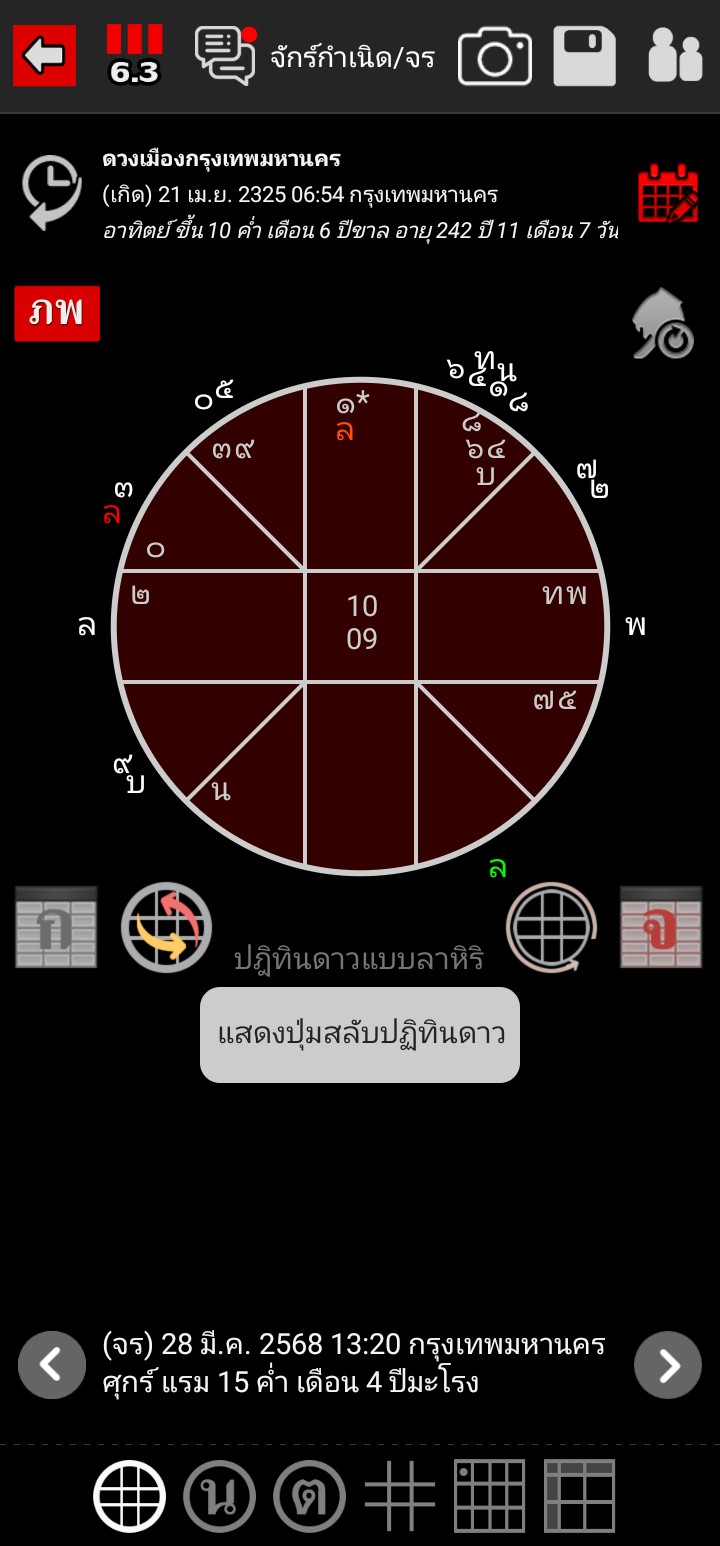
Task: Tap the rotating chart grid icon
Action: [x=551, y=927]
